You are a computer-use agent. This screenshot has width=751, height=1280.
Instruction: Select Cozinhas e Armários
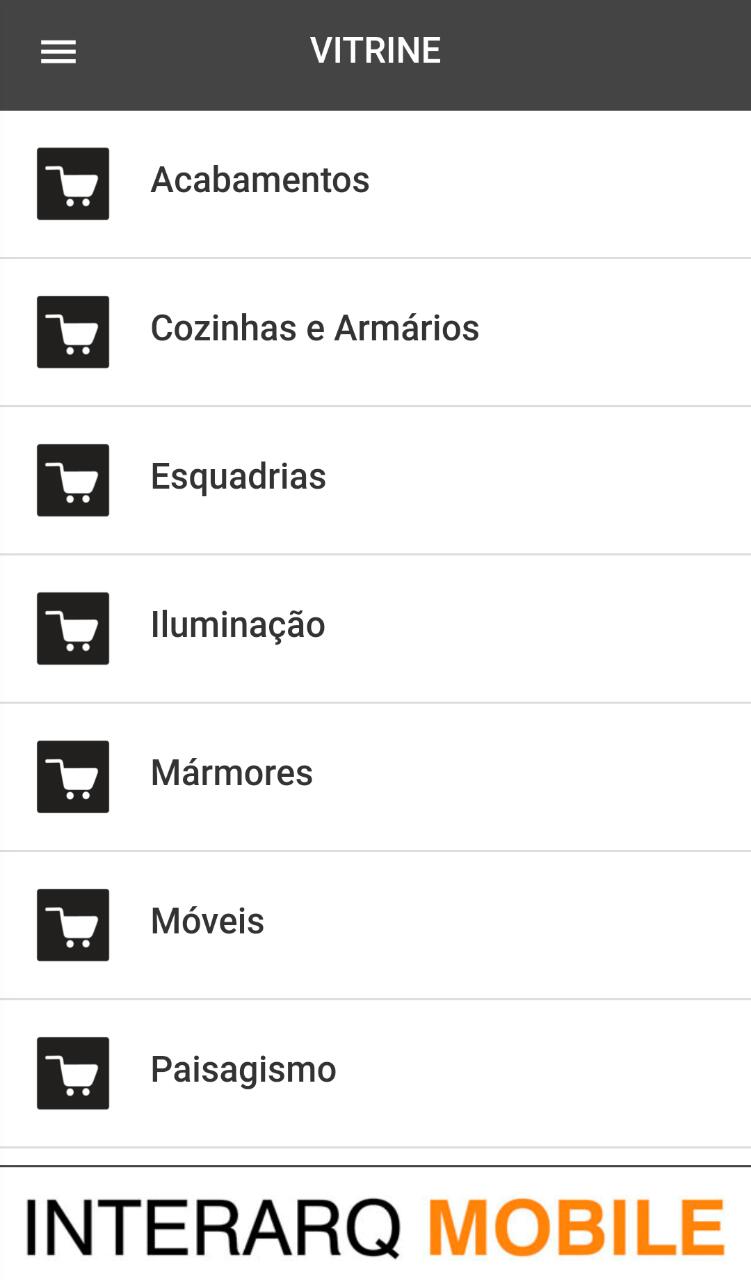pyautogui.click(x=375, y=332)
